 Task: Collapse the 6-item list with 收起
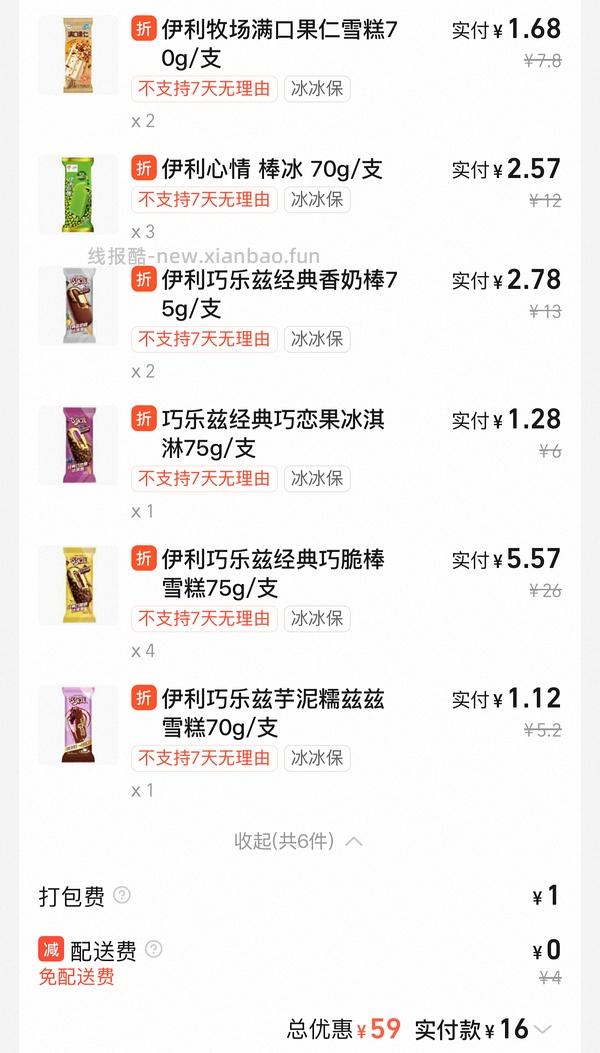coord(298,841)
